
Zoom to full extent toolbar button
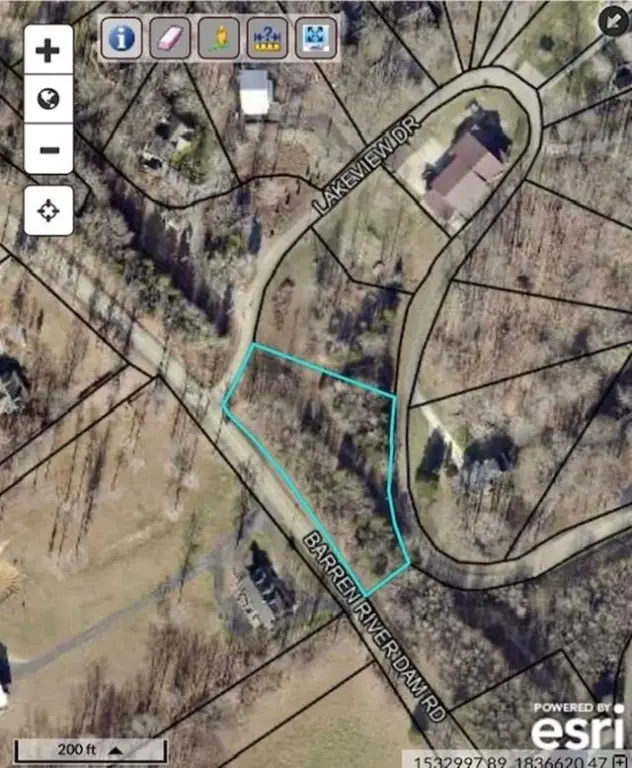click(x=316, y=38)
